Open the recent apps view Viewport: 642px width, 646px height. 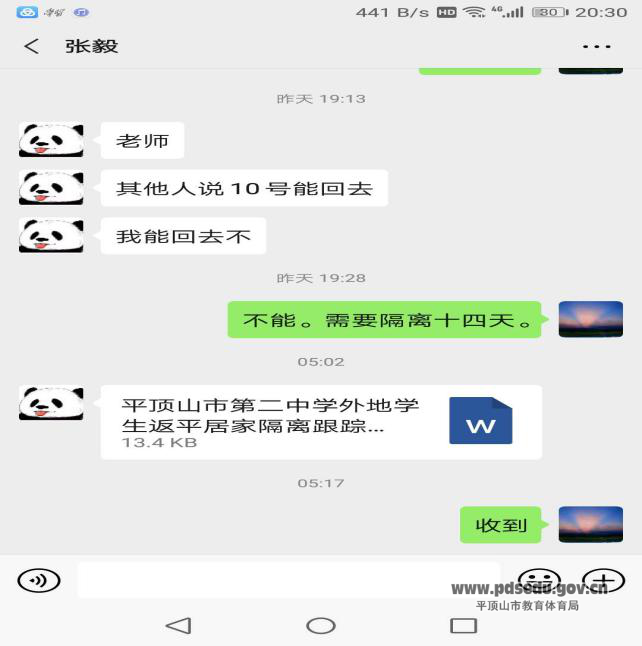click(x=463, y=625)
